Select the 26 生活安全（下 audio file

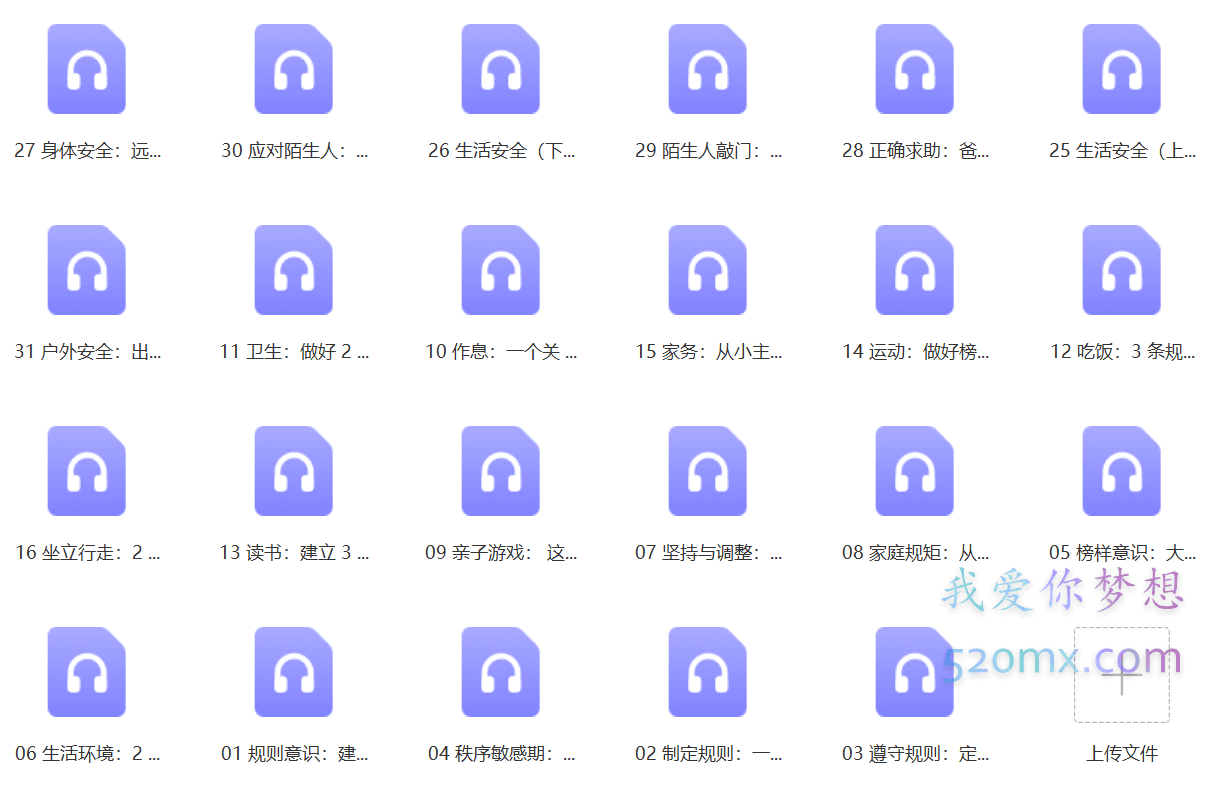[501, 70]
